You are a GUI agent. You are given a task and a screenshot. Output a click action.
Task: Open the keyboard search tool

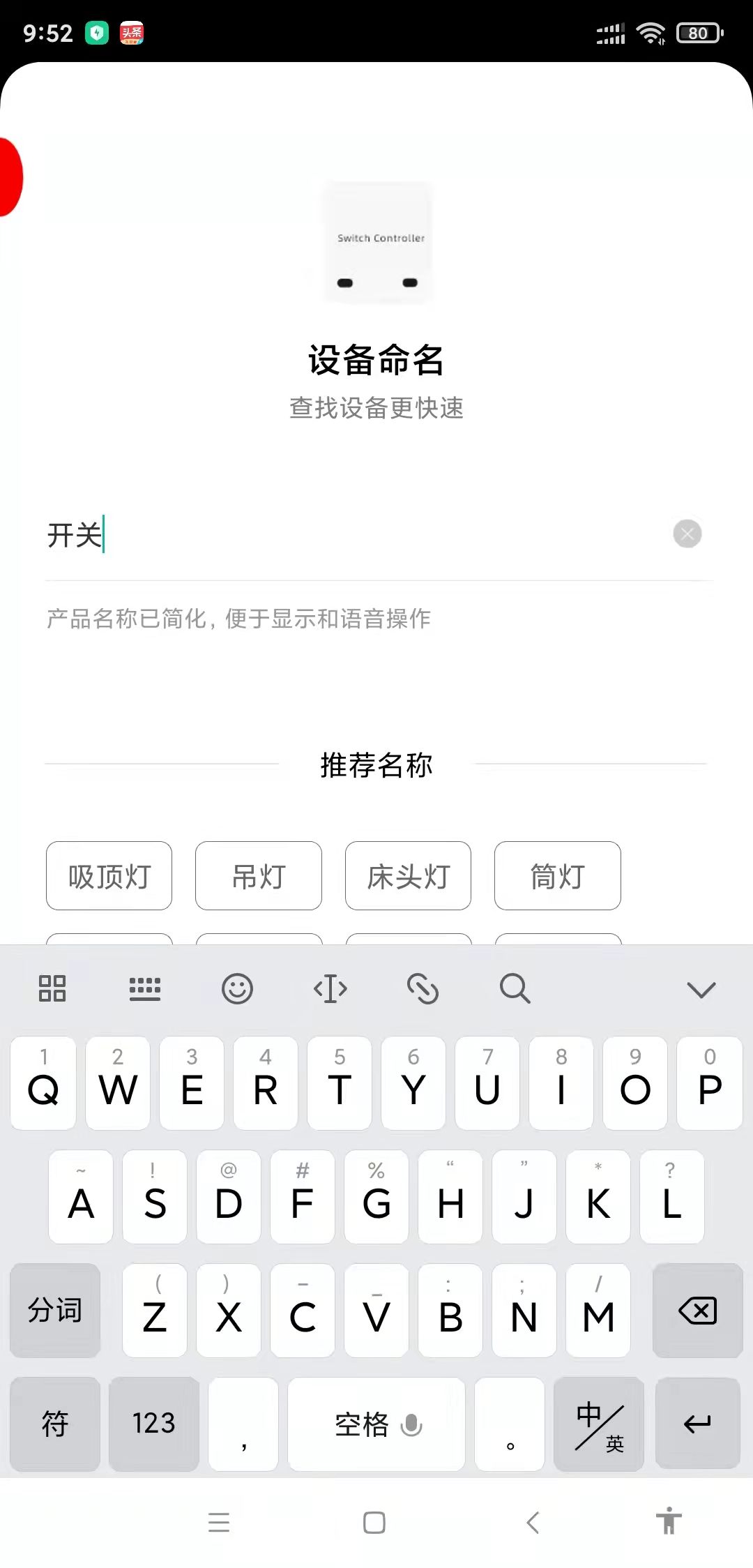coord(515,988)
